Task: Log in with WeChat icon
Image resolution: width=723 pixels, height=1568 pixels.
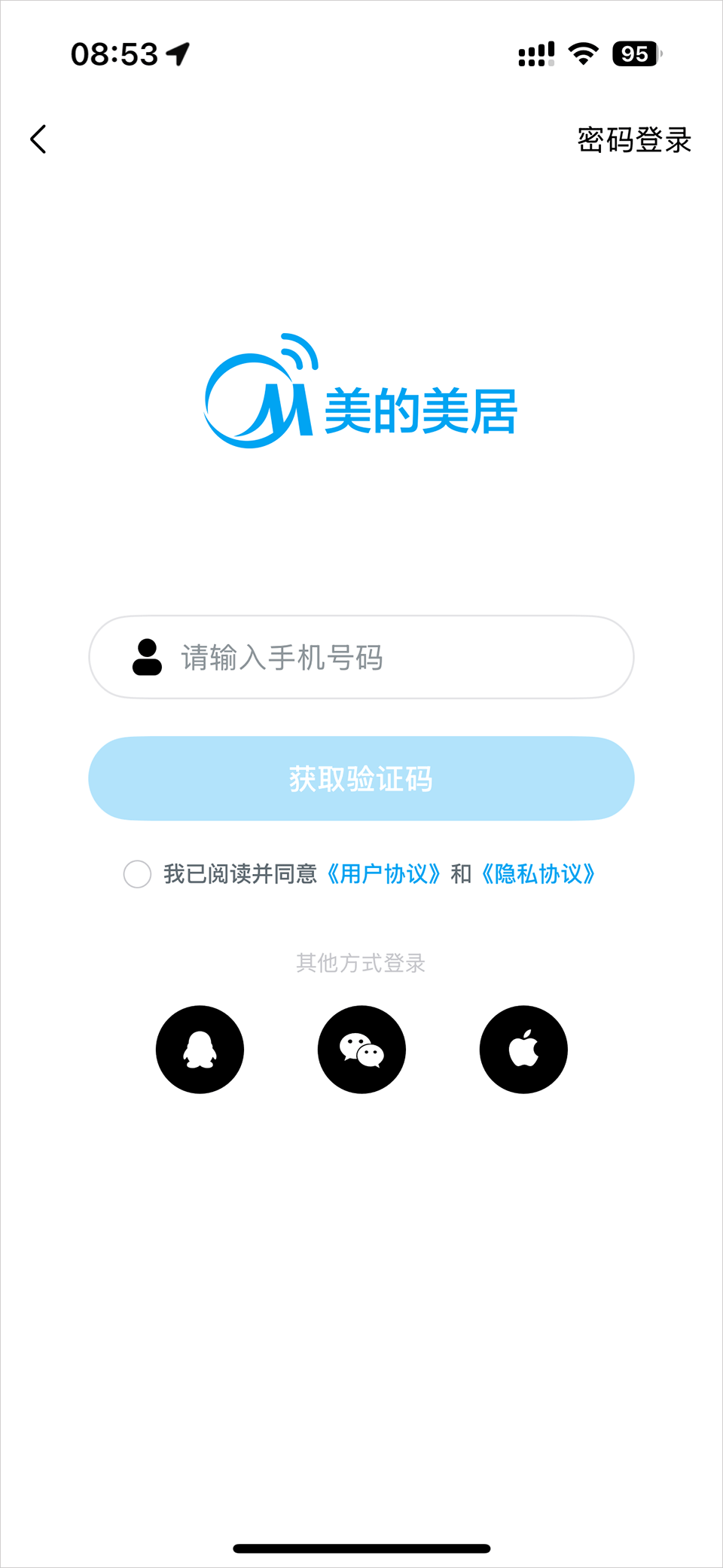Action: coord(361,1049)
